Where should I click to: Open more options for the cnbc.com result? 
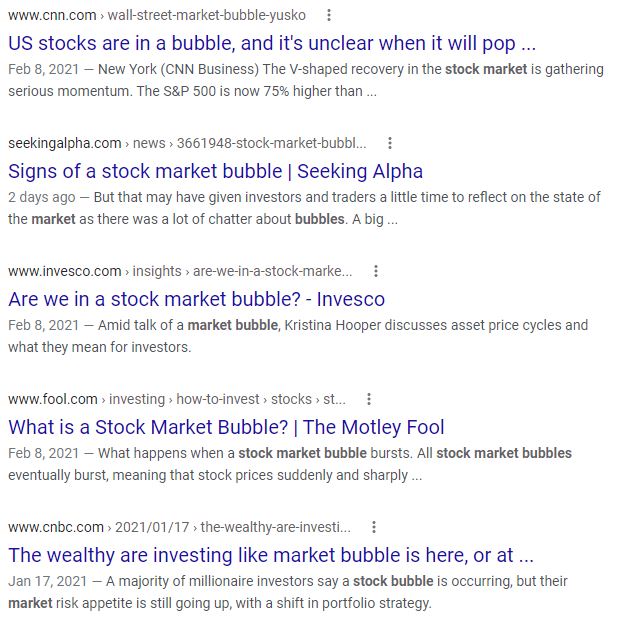374,527
